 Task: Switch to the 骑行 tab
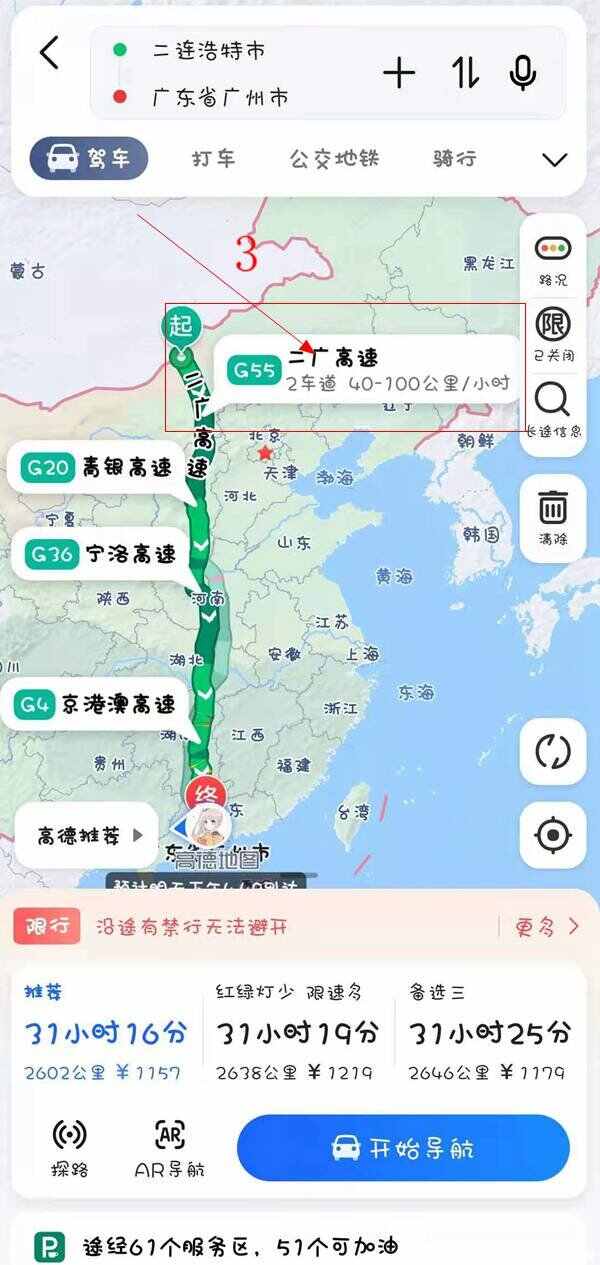point(455,159)
